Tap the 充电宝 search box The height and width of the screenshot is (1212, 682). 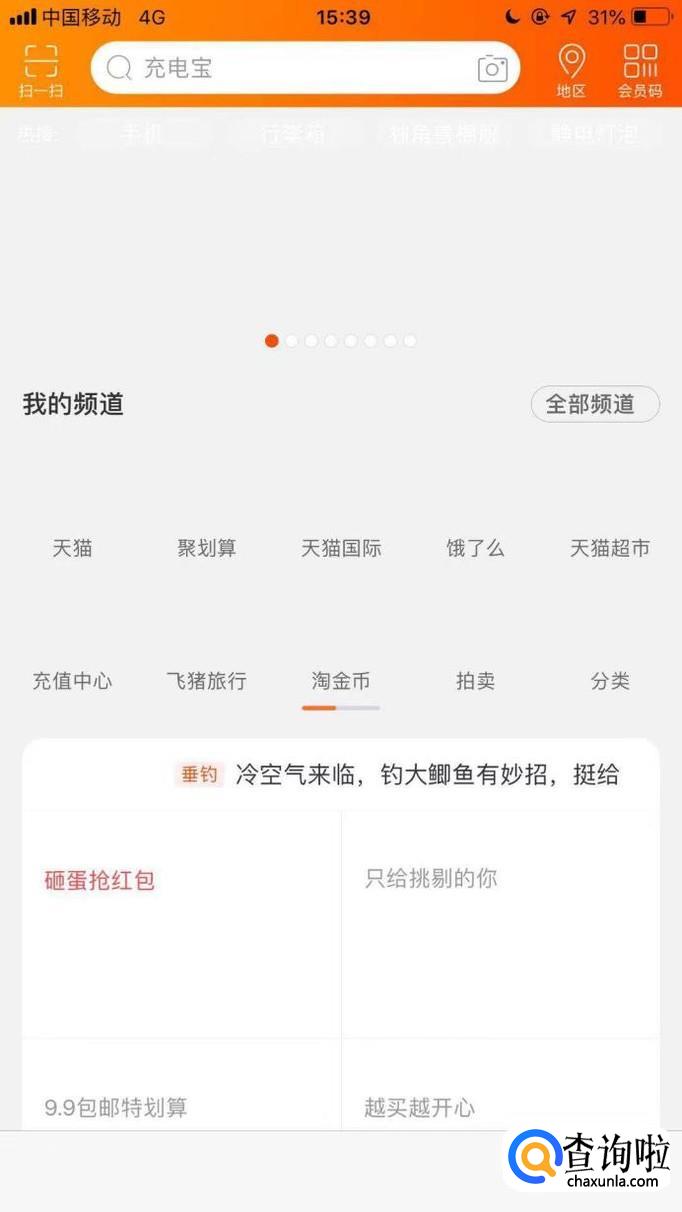305,68
